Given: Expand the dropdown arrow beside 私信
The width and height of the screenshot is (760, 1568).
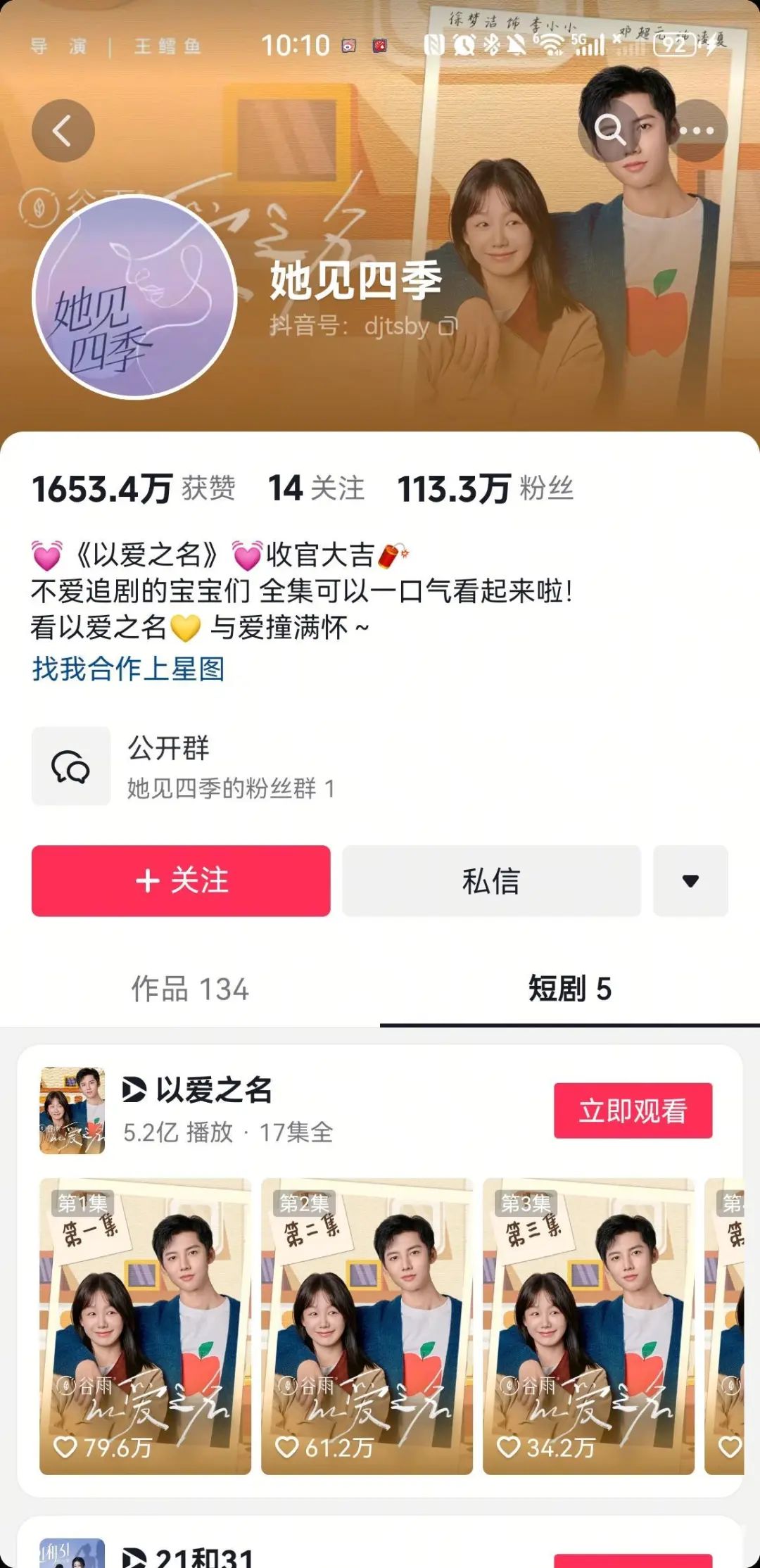Looking at the screenshot, I should pyautogui.click(x=690, y=880).
